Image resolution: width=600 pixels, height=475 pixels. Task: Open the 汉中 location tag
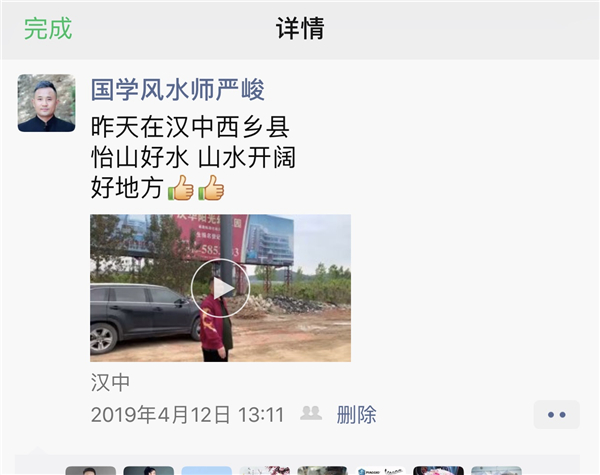tap(110, 383)
